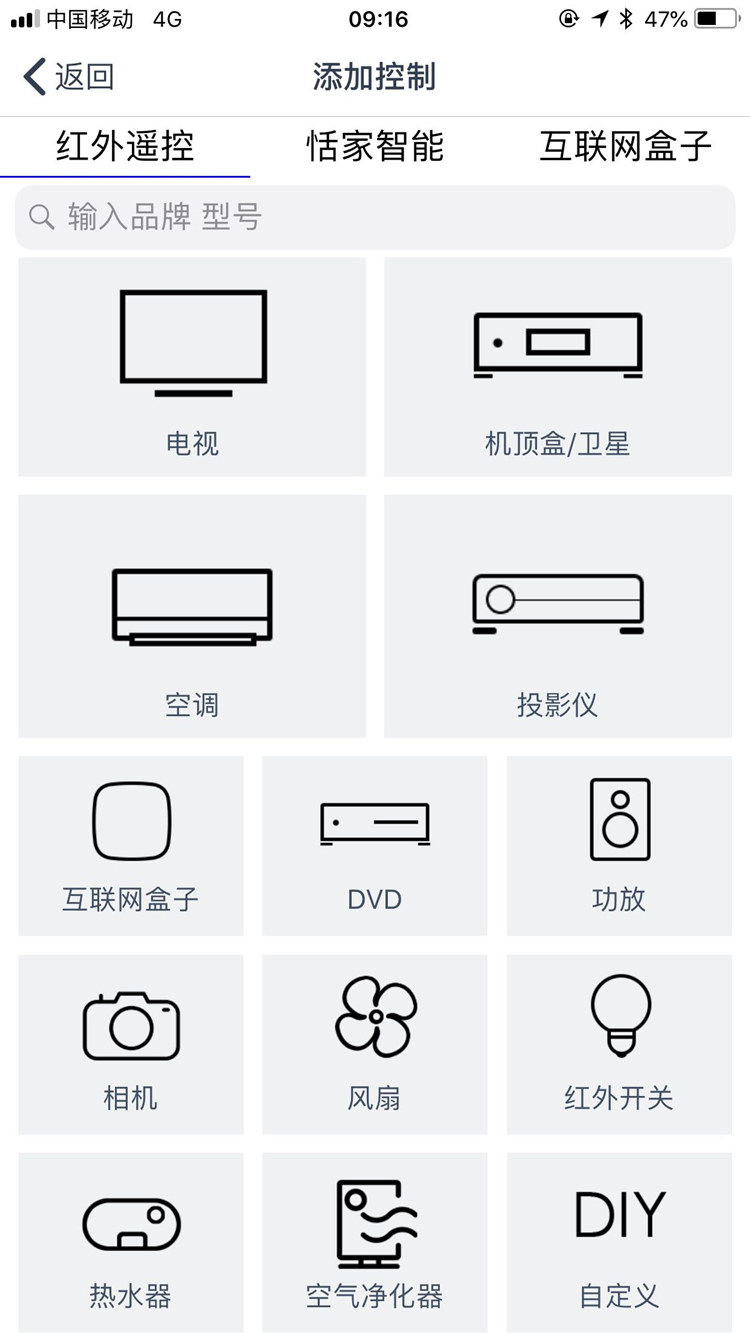Switch to the 红外遥控 tab
The width and height of the screenshot is (750, 1333).
125,147
